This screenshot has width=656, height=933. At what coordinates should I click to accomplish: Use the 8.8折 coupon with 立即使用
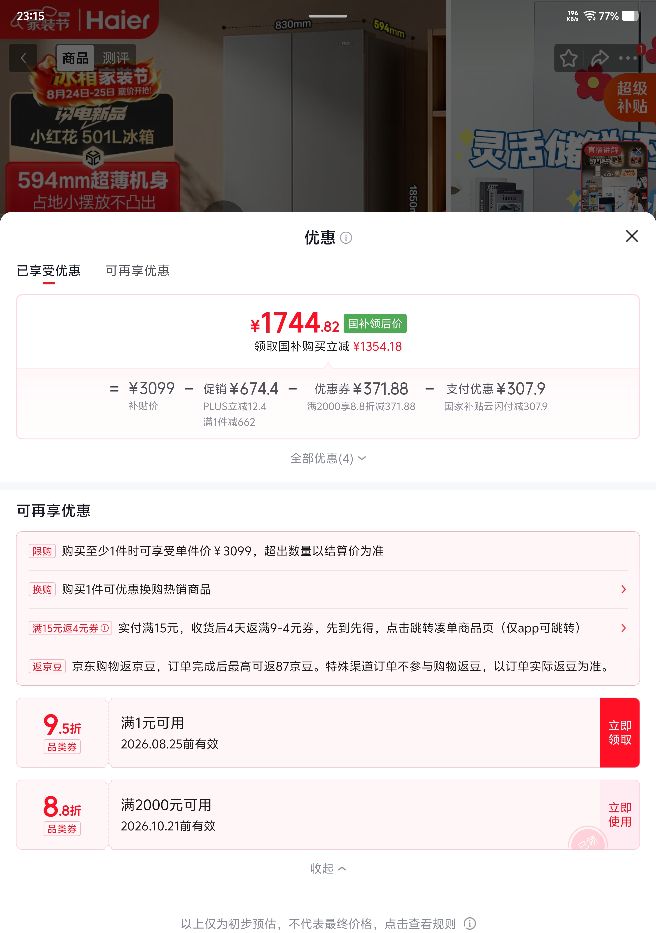[620, 815]
